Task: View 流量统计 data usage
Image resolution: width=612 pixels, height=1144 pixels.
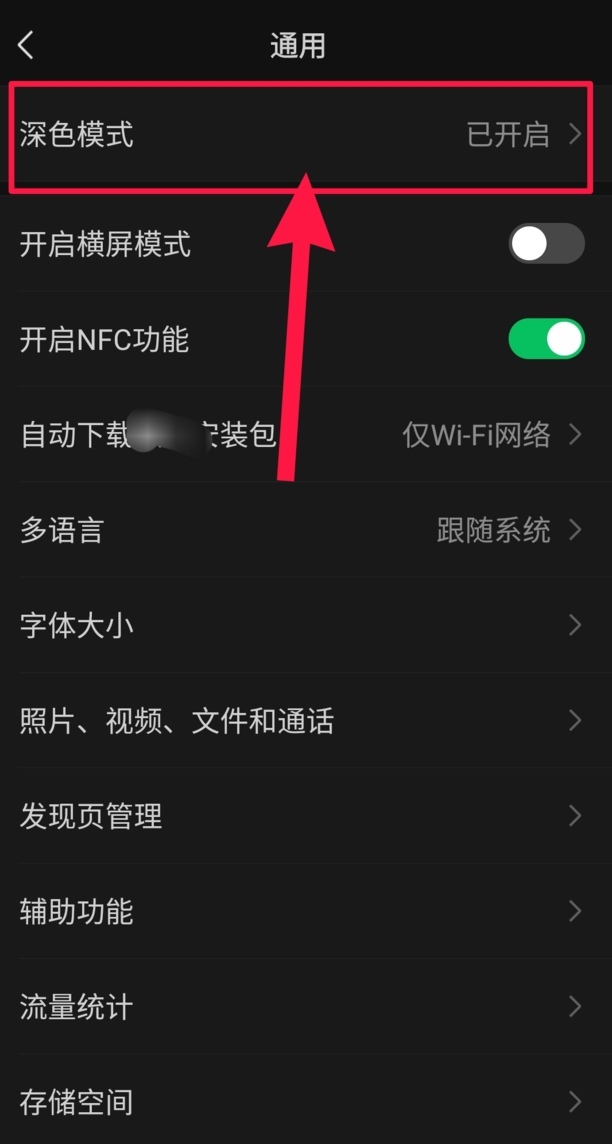Action: [x=300, y=1006]
